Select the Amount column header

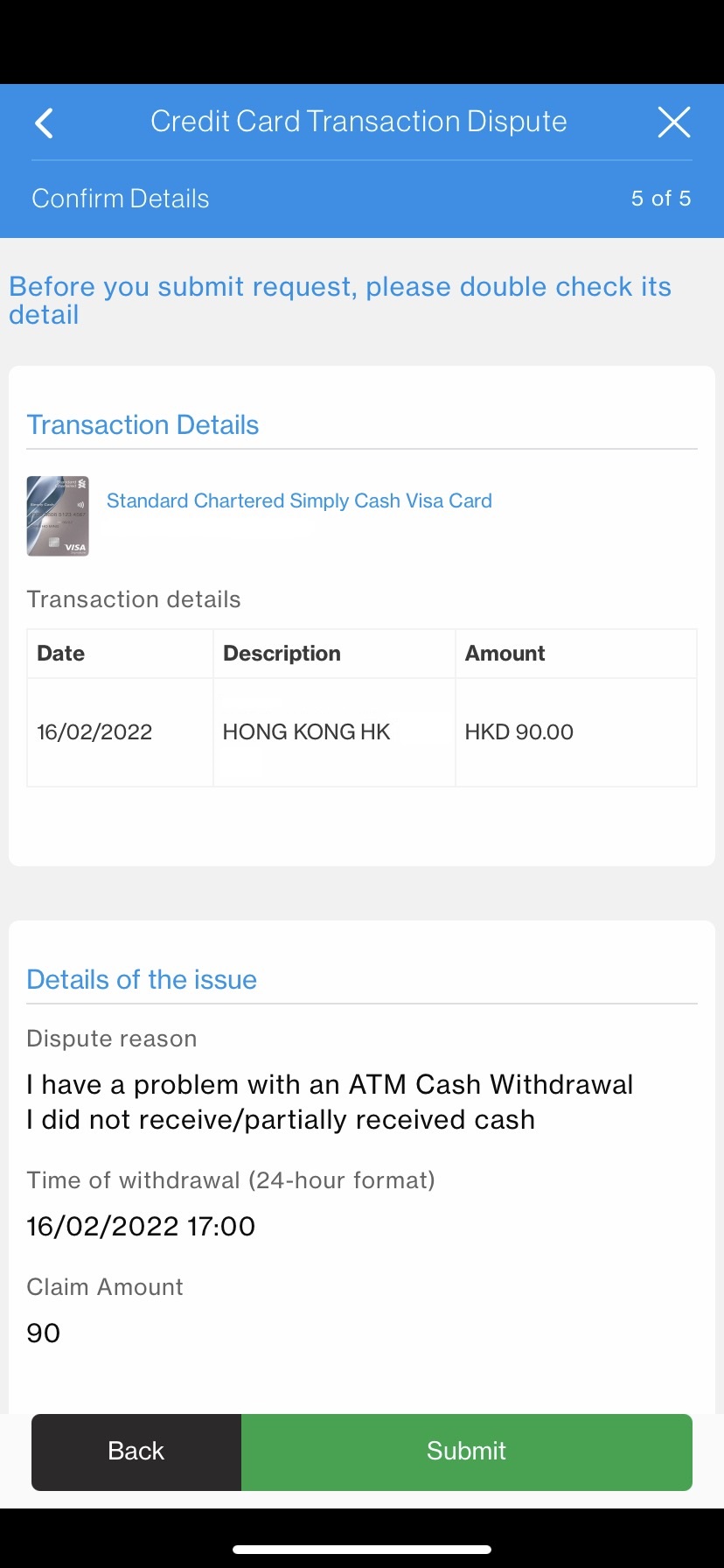505,654
